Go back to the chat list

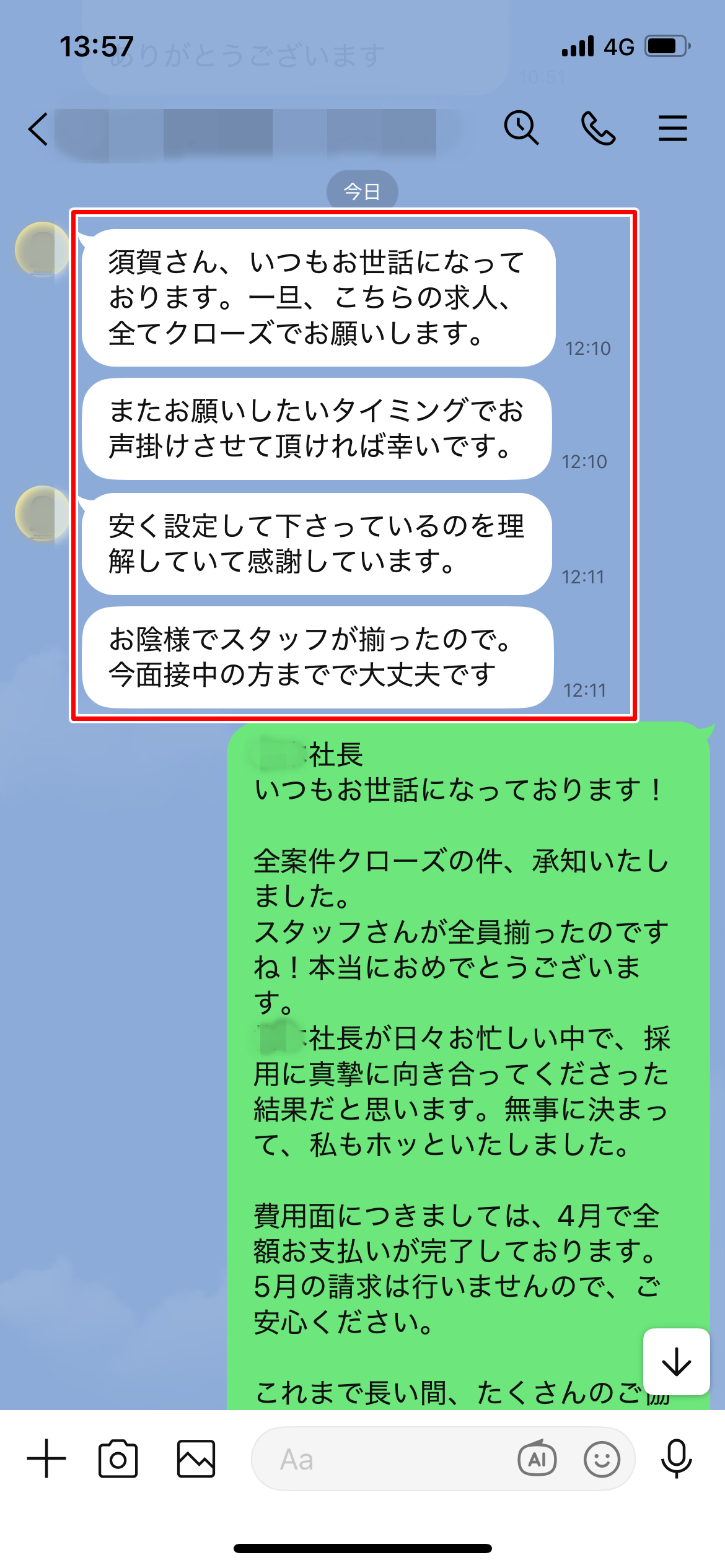click(38, 129)
